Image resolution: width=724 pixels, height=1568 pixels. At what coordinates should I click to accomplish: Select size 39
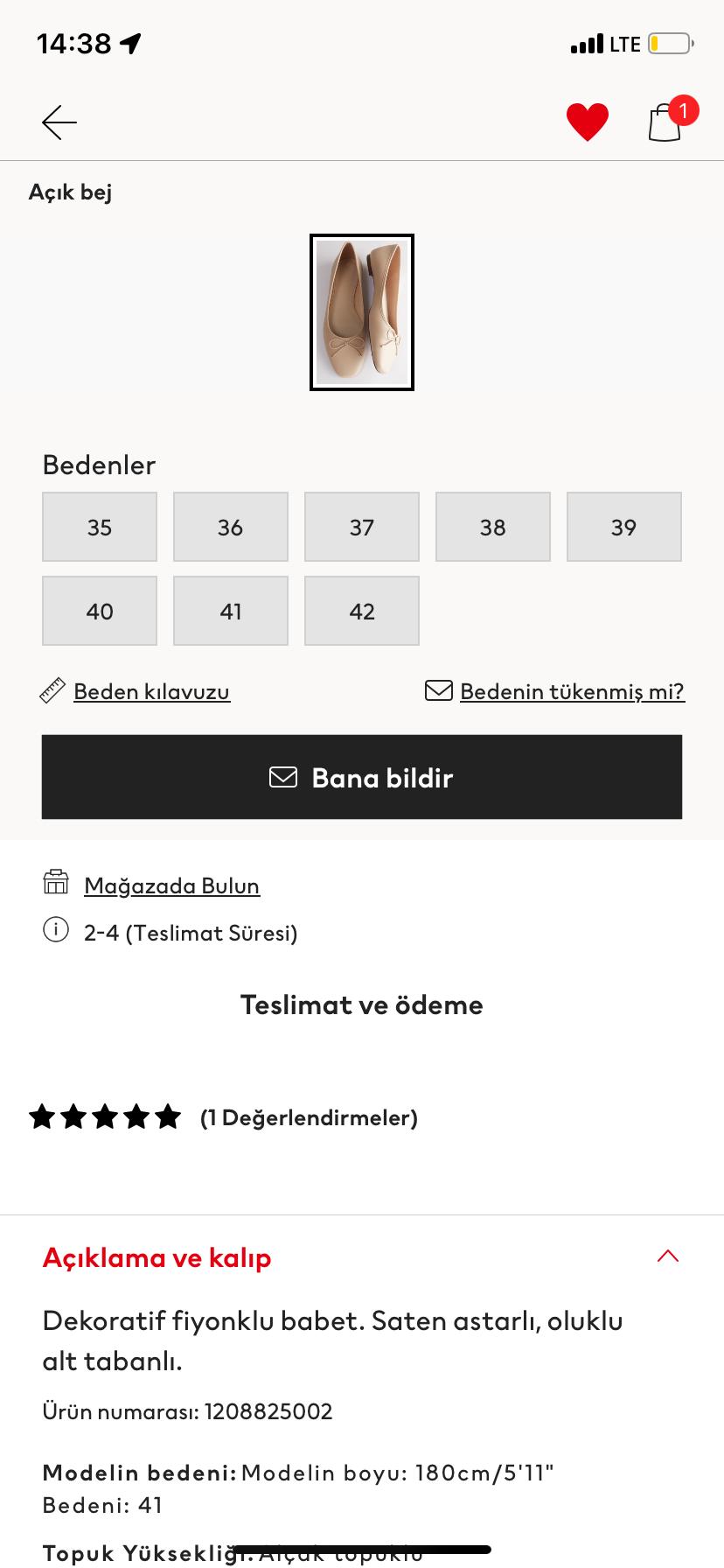pos(624,527)
